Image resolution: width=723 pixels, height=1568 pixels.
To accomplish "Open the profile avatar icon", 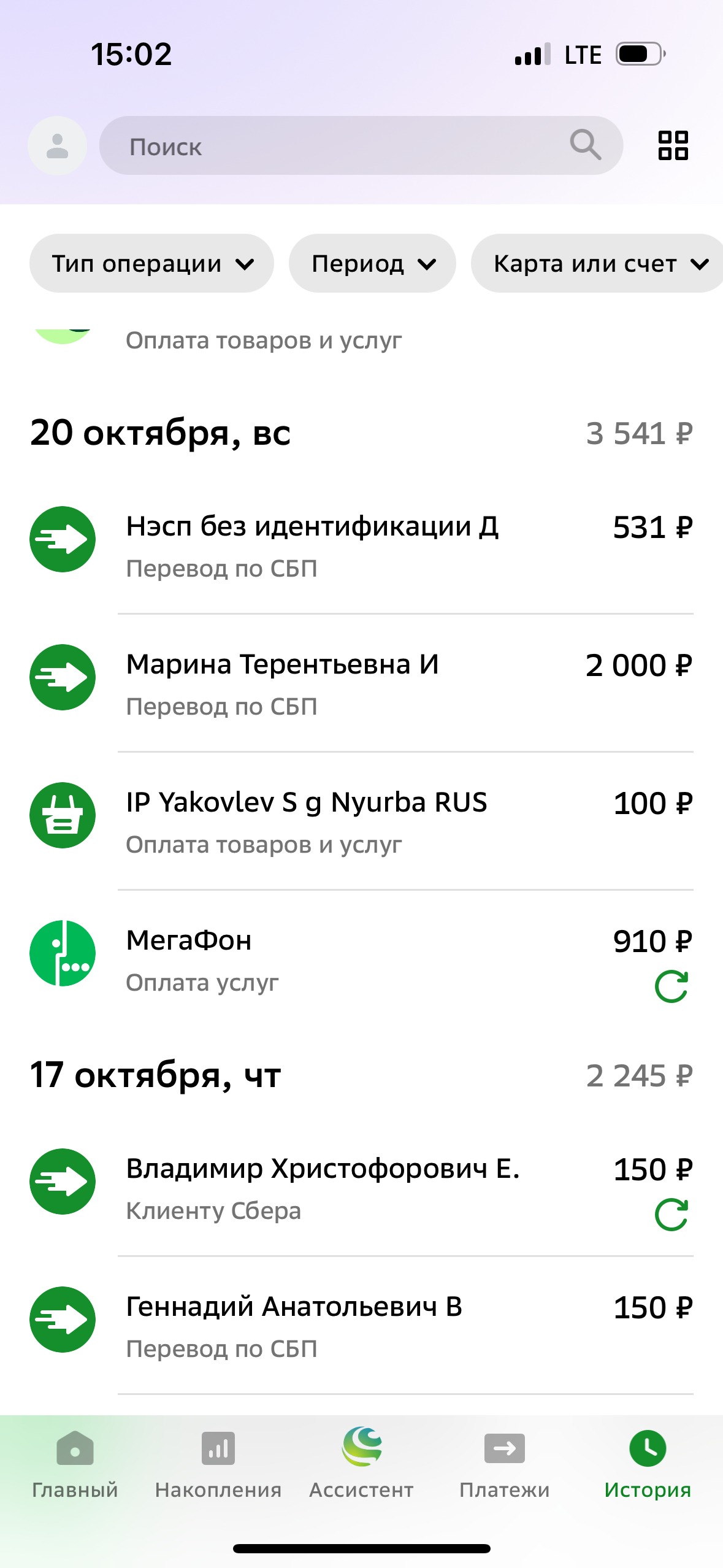I will pyautogui.click(x=57, y=146).
